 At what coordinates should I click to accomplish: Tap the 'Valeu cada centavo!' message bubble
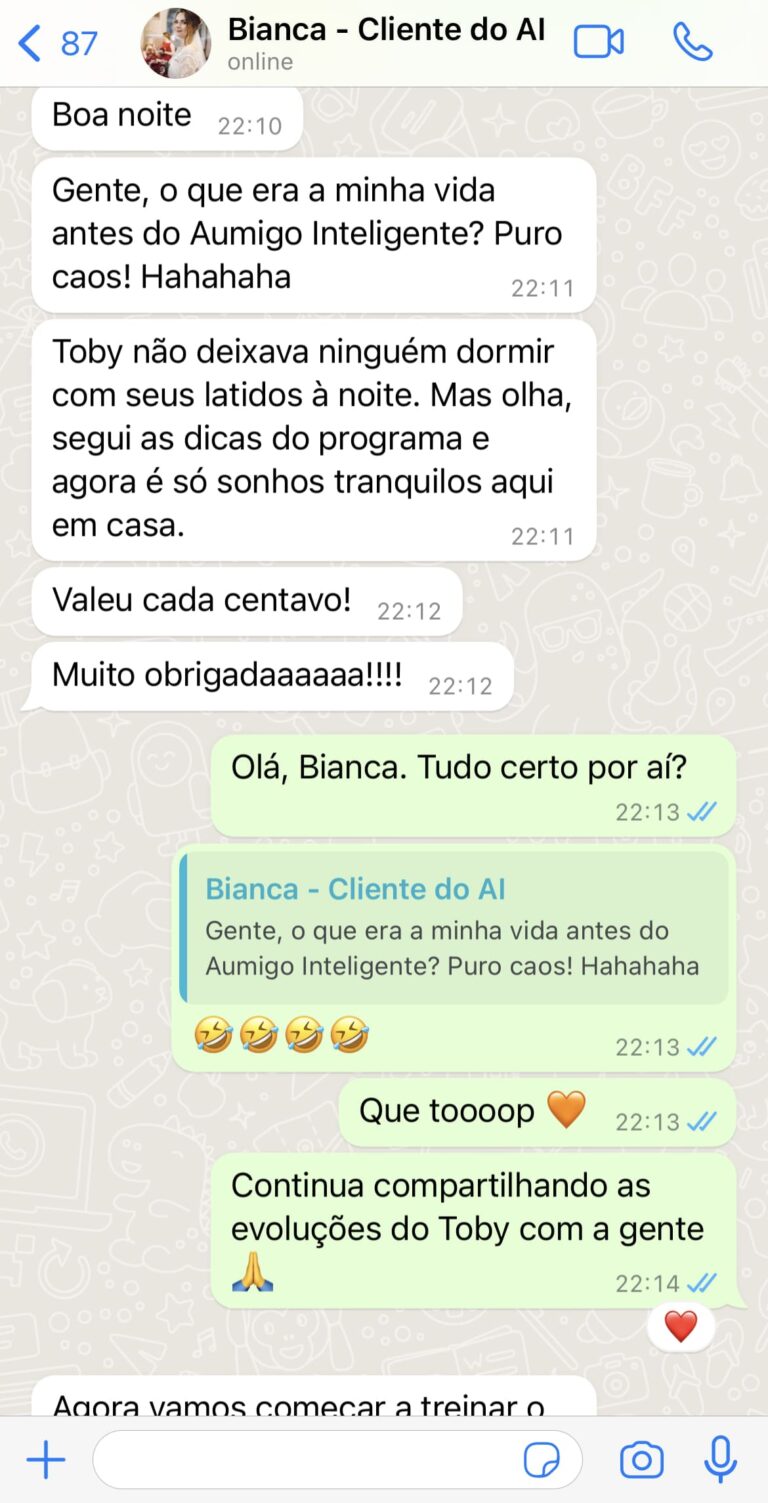point(238,600)
